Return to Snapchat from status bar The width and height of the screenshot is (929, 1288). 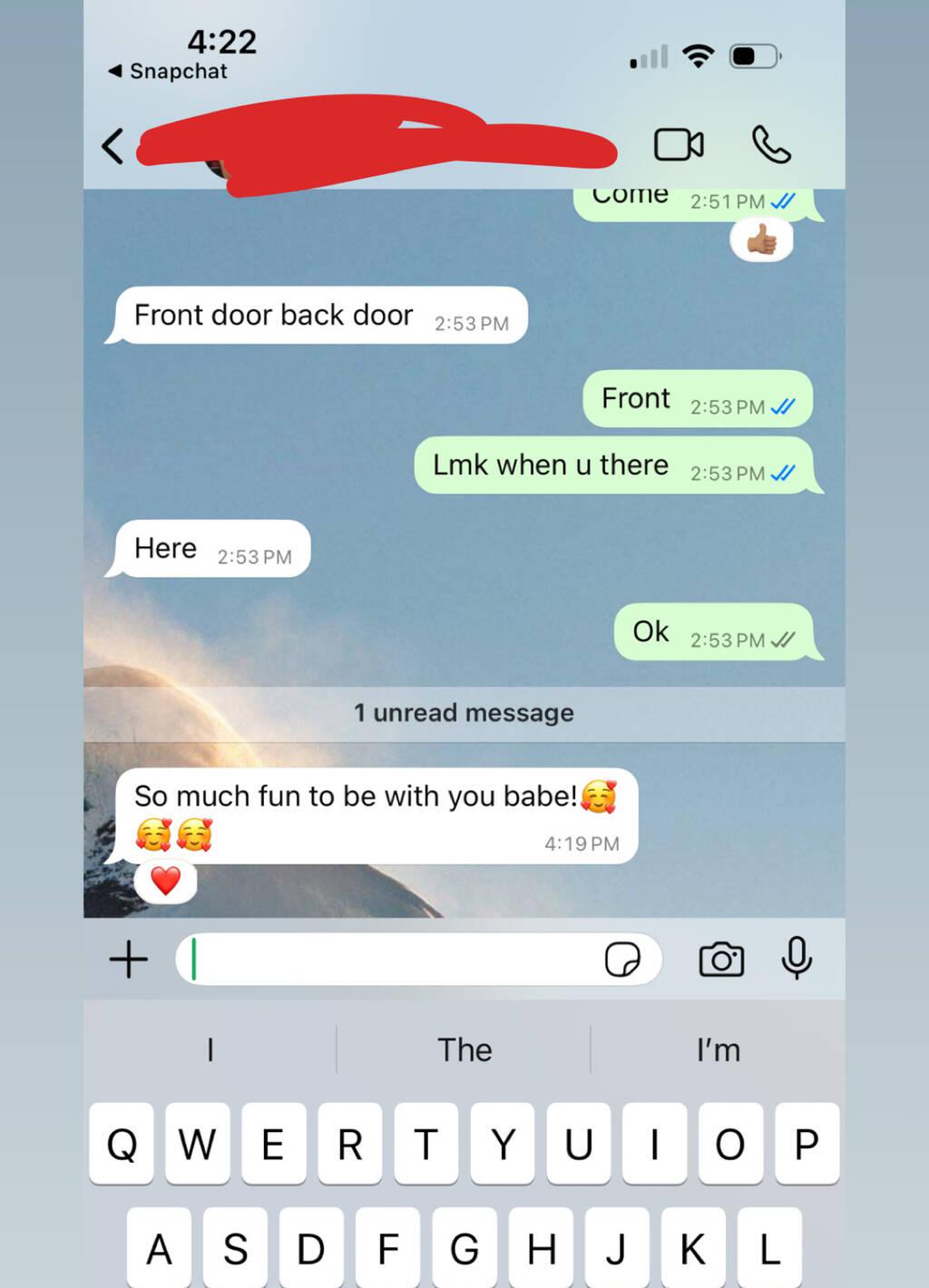168,71
